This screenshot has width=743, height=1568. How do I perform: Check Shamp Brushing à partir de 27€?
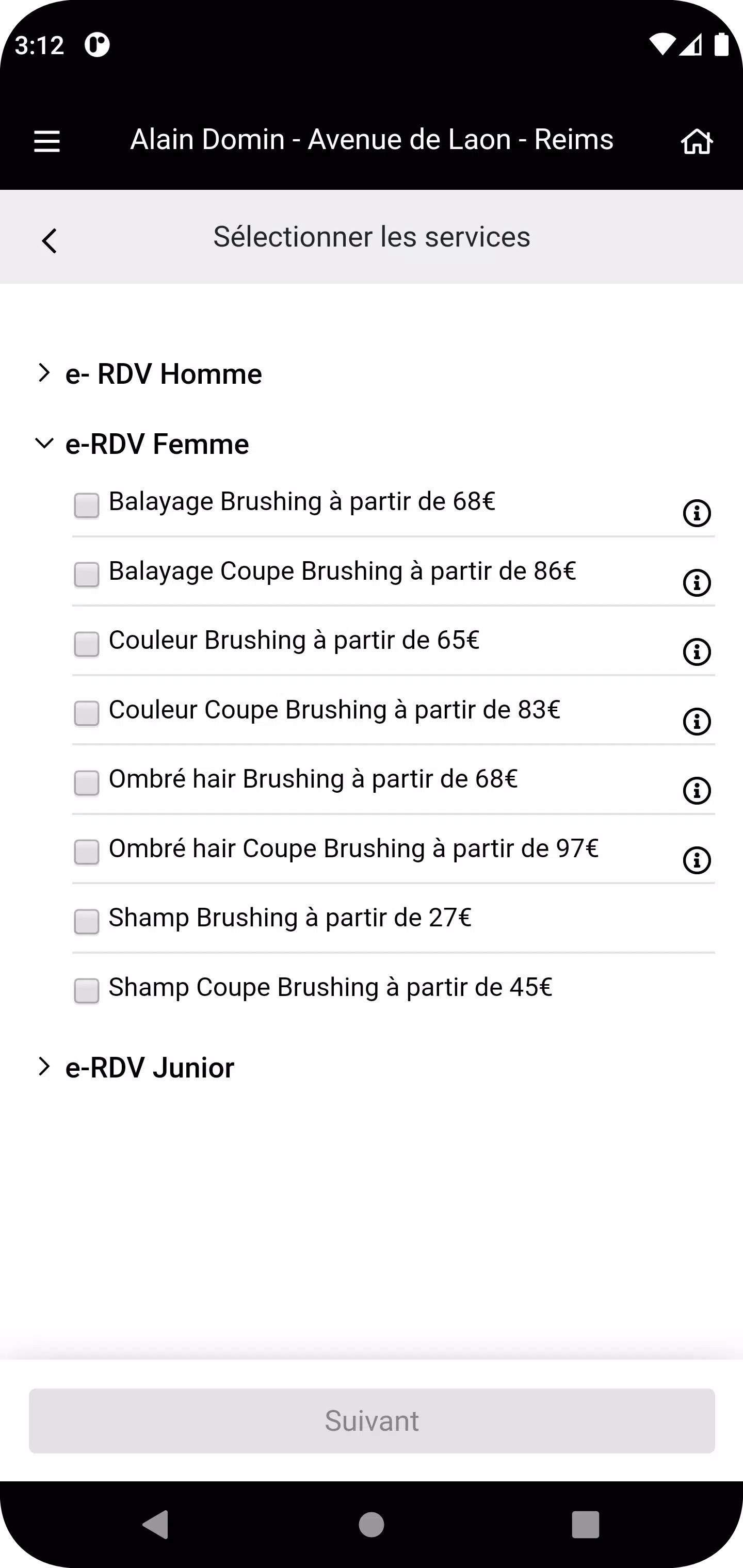[x=86, y=922]
